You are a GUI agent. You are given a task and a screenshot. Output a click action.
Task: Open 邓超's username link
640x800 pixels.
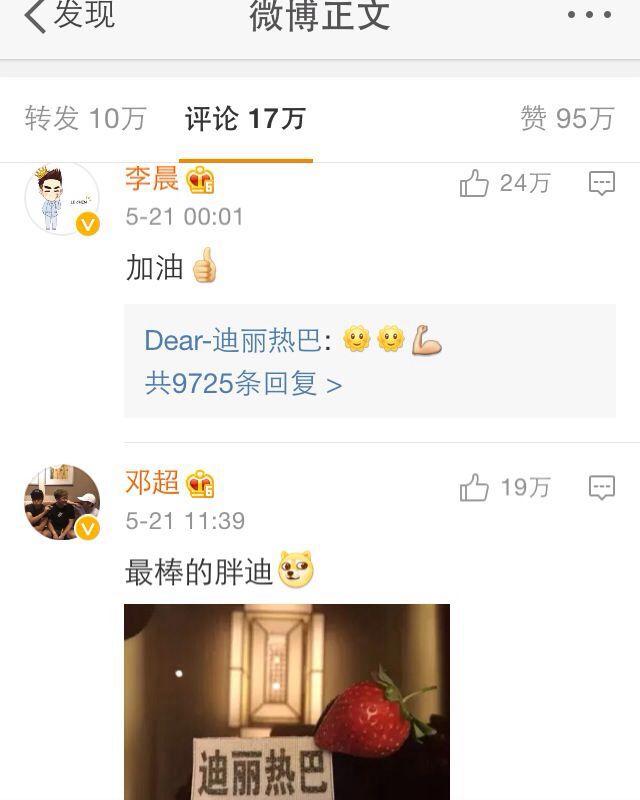(152, 483)
